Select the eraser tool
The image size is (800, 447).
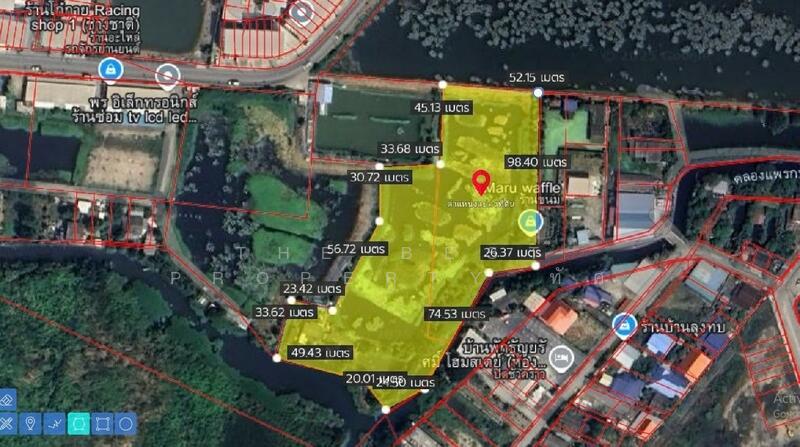point(6,398)
